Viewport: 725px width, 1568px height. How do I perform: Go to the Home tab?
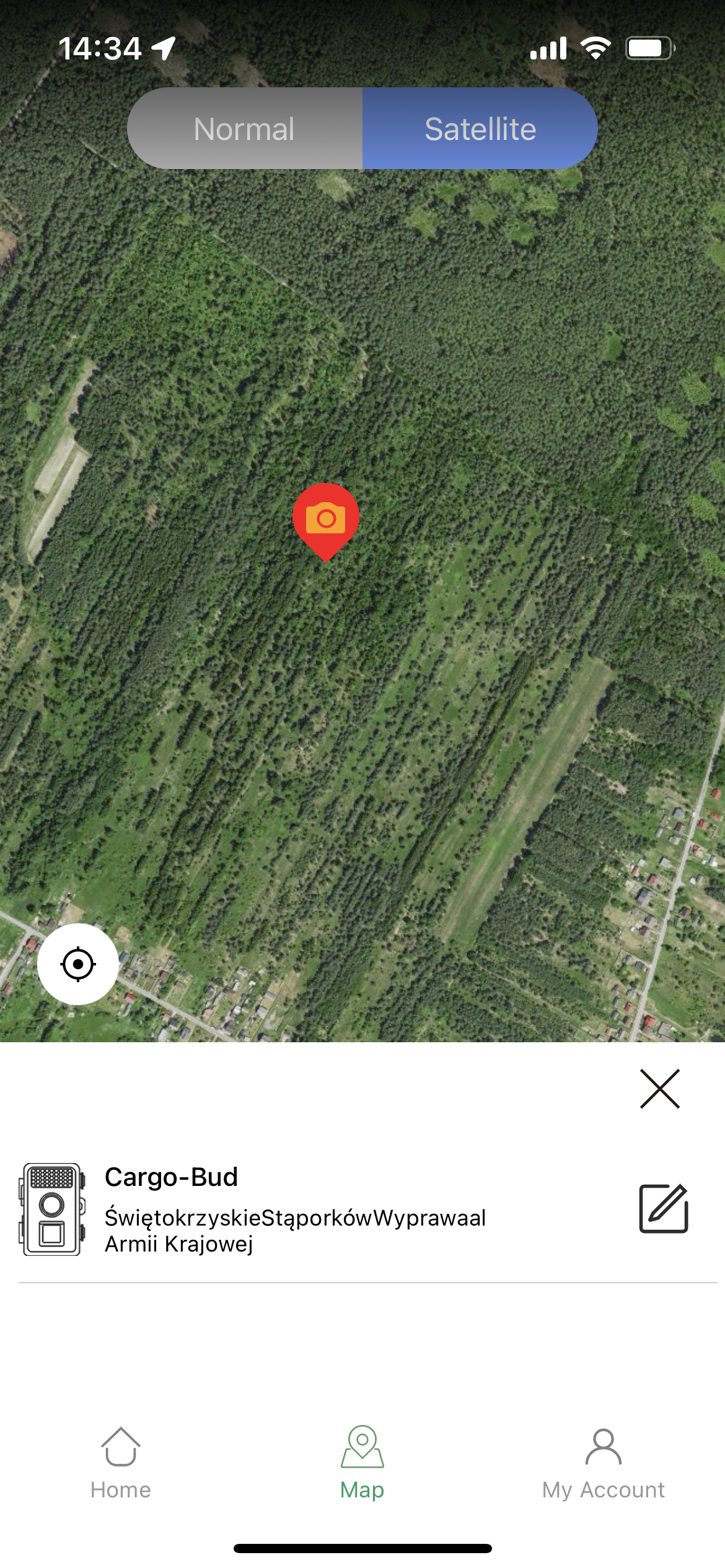click(121, 1463)
